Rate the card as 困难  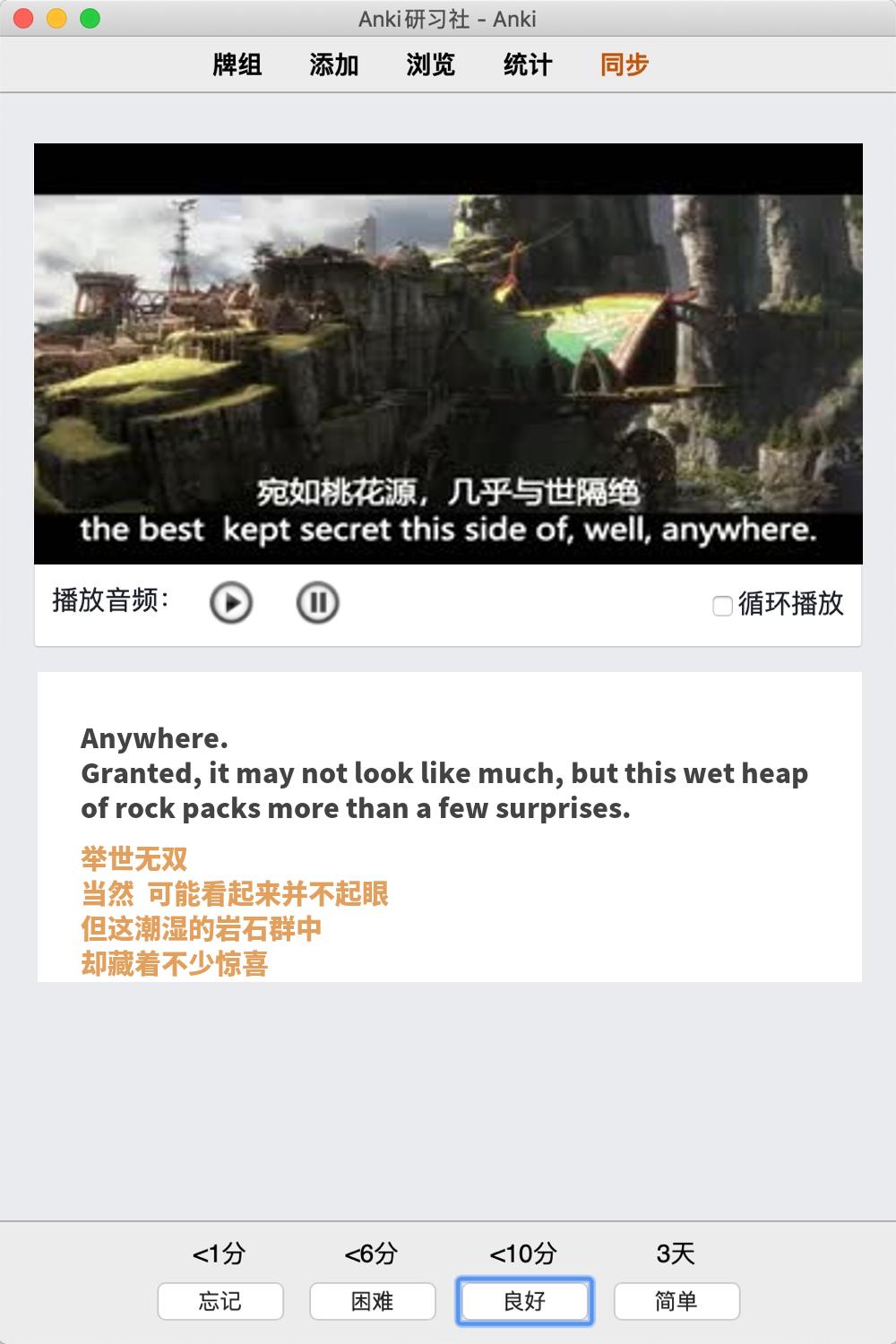(373, 1301)
